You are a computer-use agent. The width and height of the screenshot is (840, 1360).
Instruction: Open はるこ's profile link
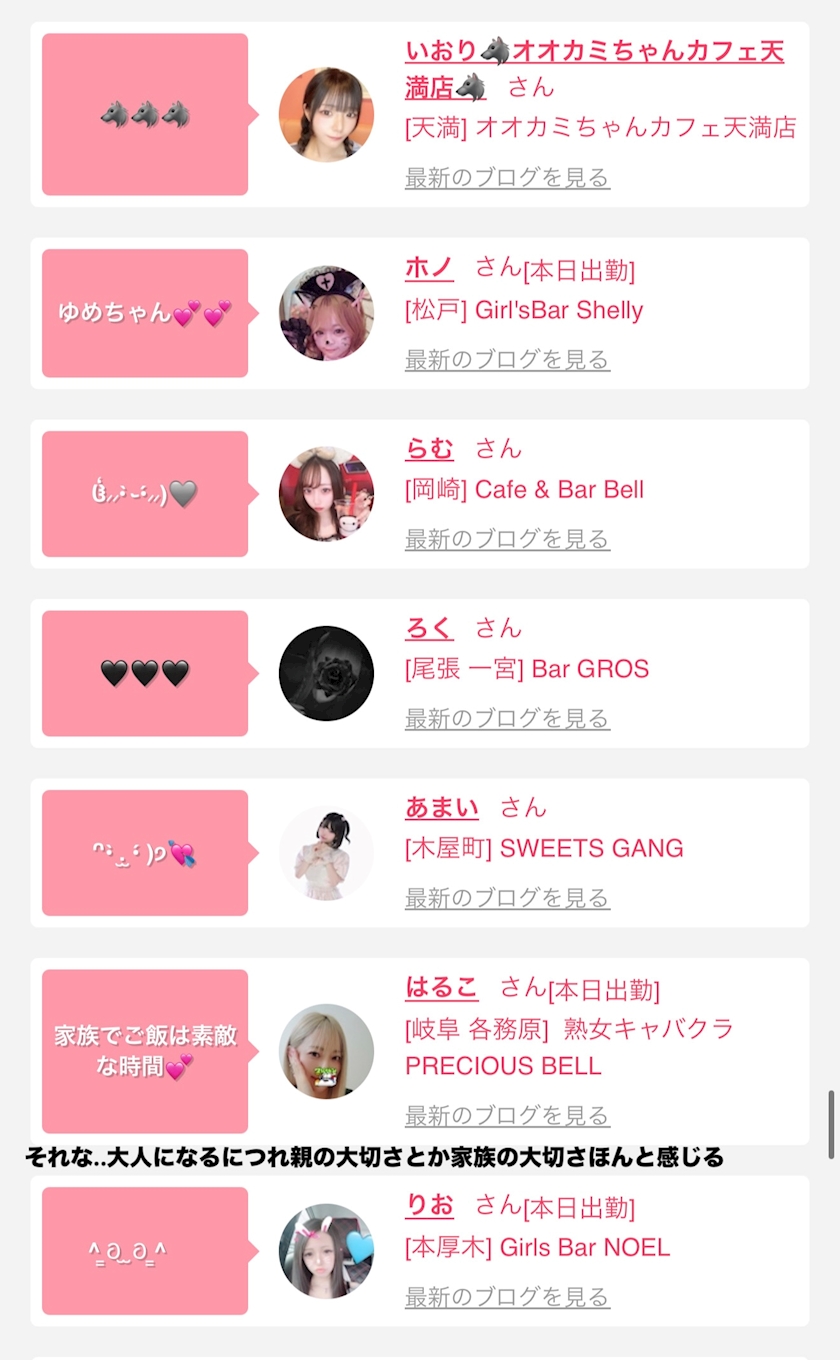tap(442, 988)
